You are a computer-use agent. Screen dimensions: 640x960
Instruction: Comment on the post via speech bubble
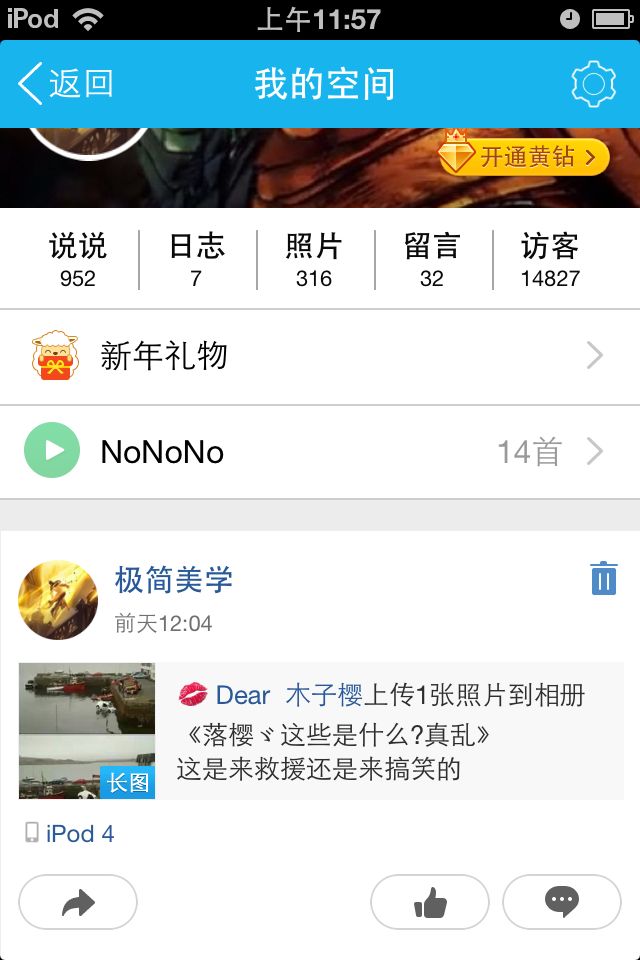pyautogui.click(x=561, y=902)
